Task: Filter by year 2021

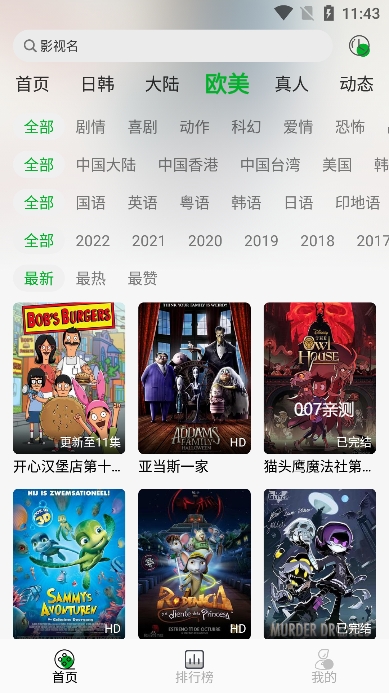Action: (149, 241)
